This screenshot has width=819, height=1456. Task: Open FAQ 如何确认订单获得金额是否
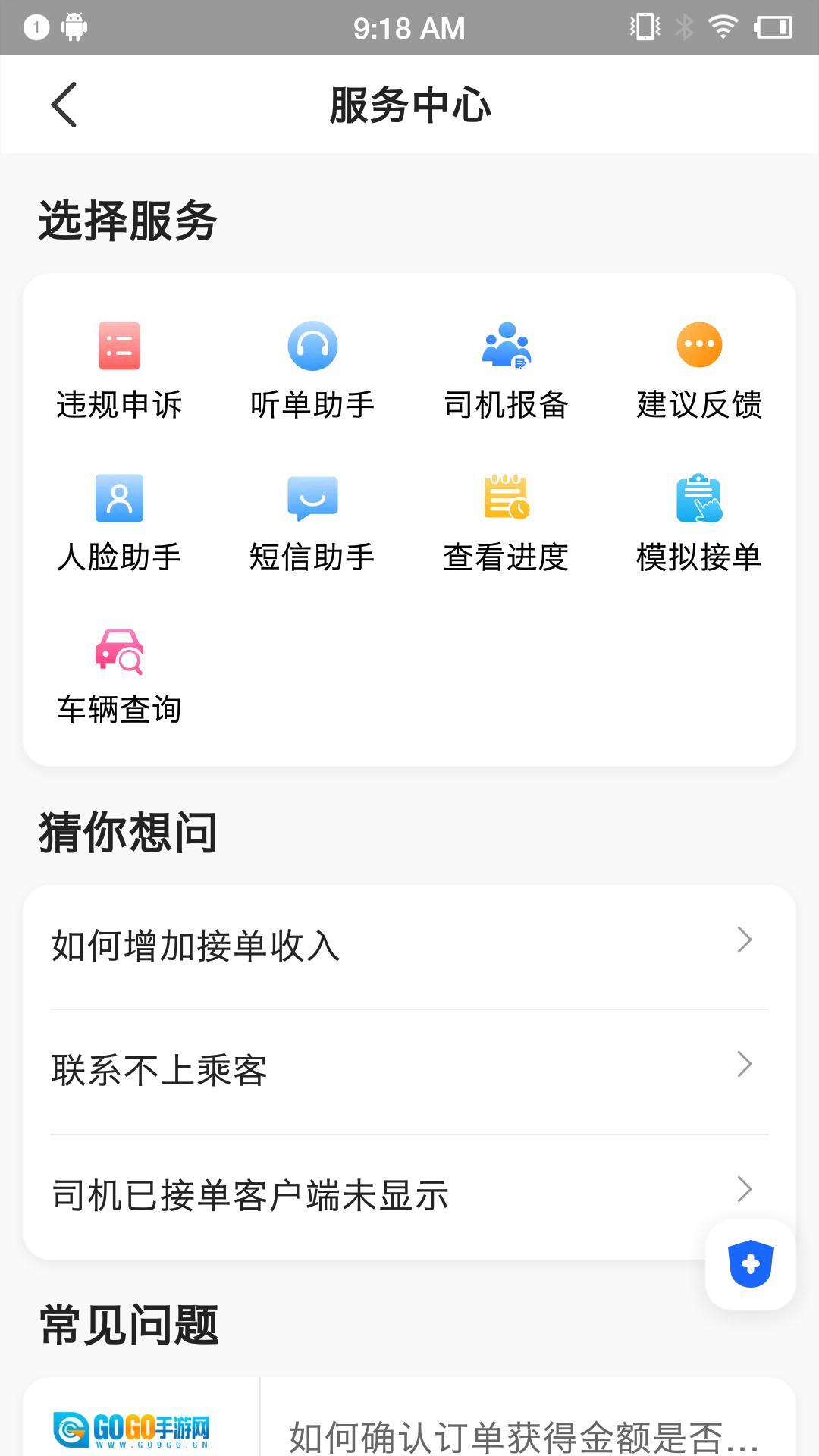coord(523,1435)
